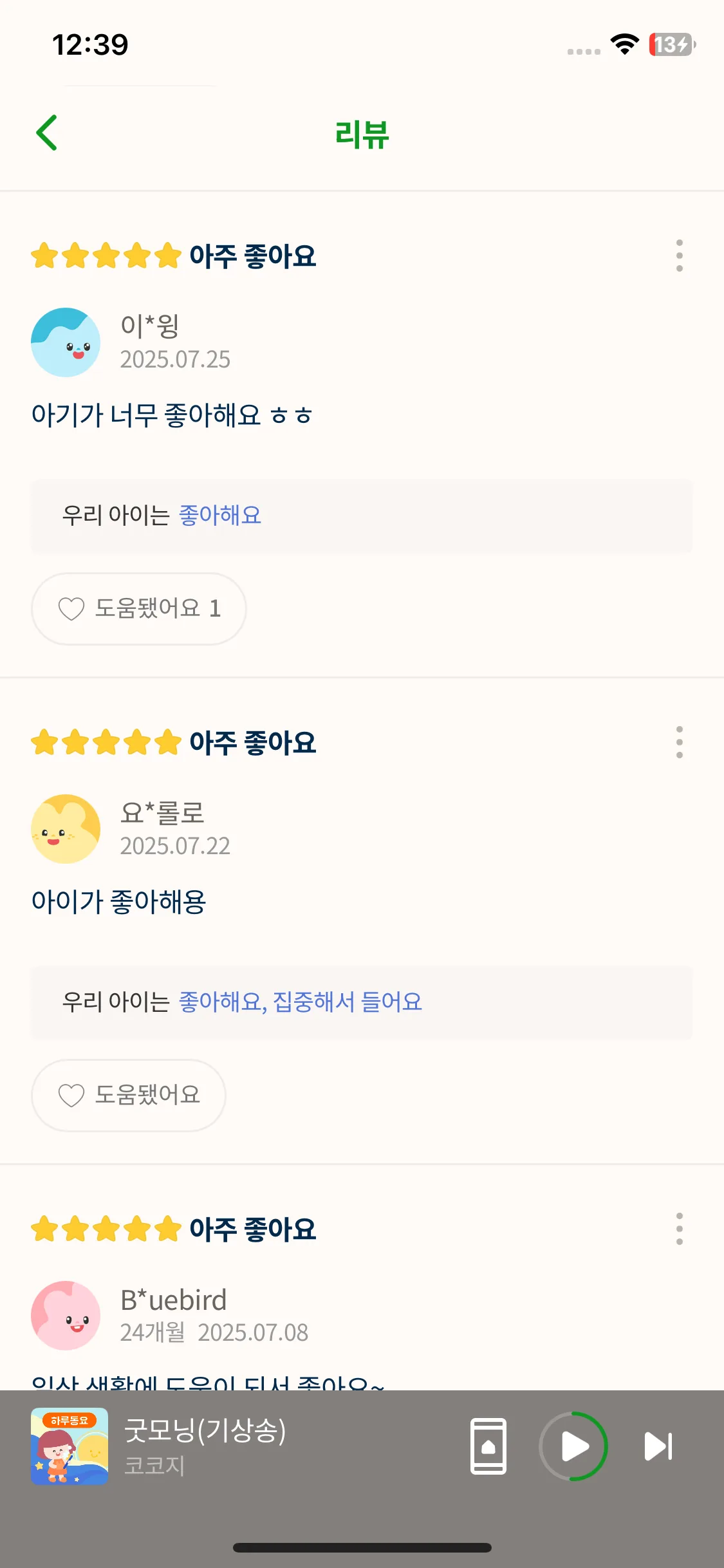Image resolution: width=724 pixels, height=1568 pixels.
Task: Mark 이*윙's review as 도움됐어요
Action: [x=139, y=608]
